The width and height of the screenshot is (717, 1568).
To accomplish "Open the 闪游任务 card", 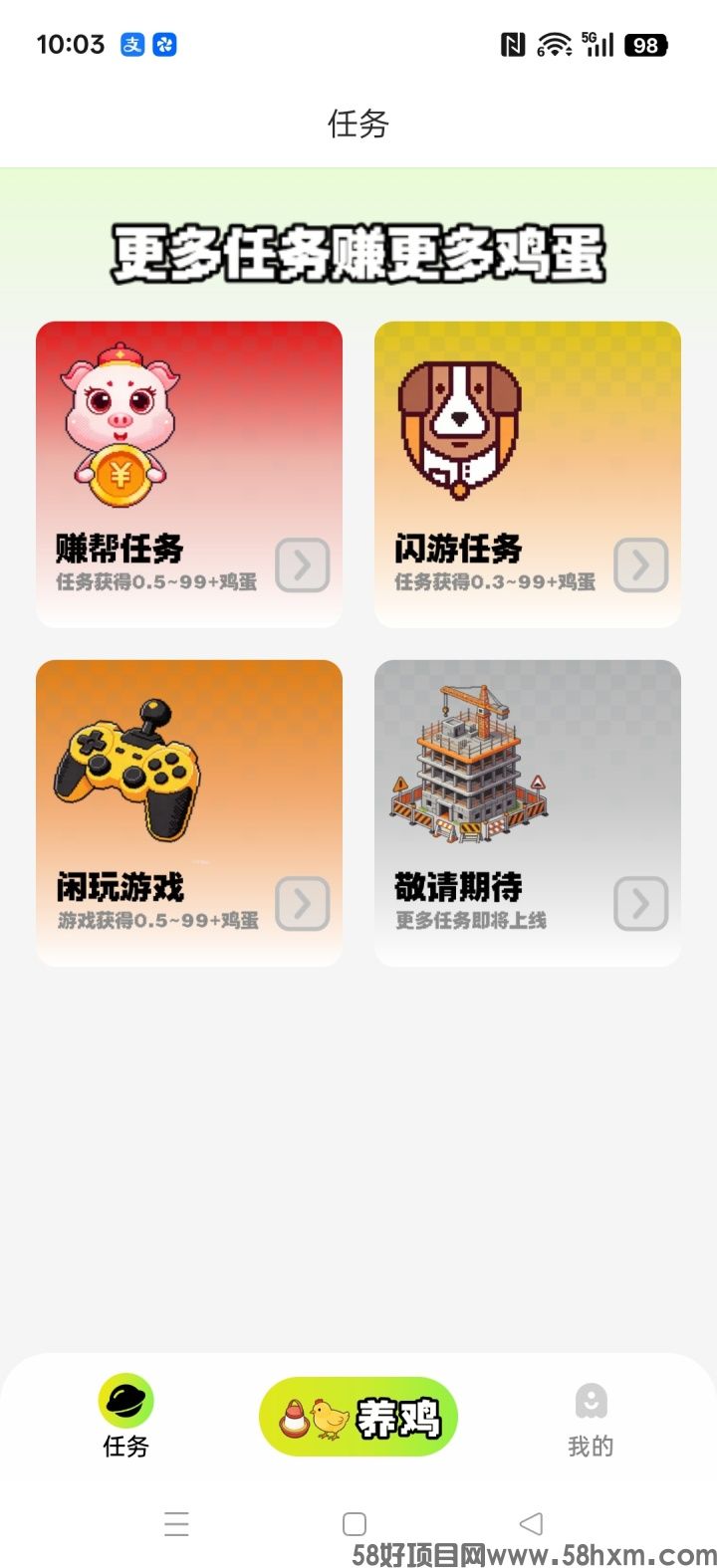I will pyautogui.click(x=528, y=474).
